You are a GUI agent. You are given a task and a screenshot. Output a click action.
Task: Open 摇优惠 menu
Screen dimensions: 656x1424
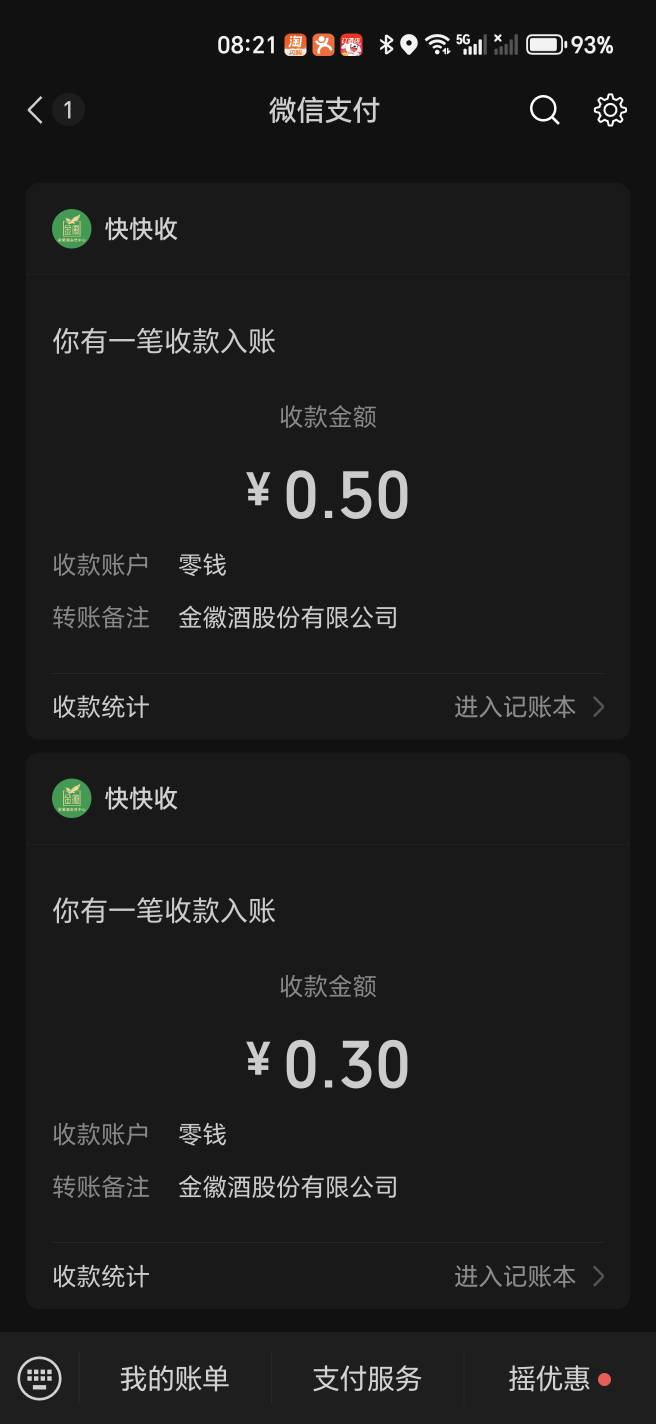[559, 1378]
